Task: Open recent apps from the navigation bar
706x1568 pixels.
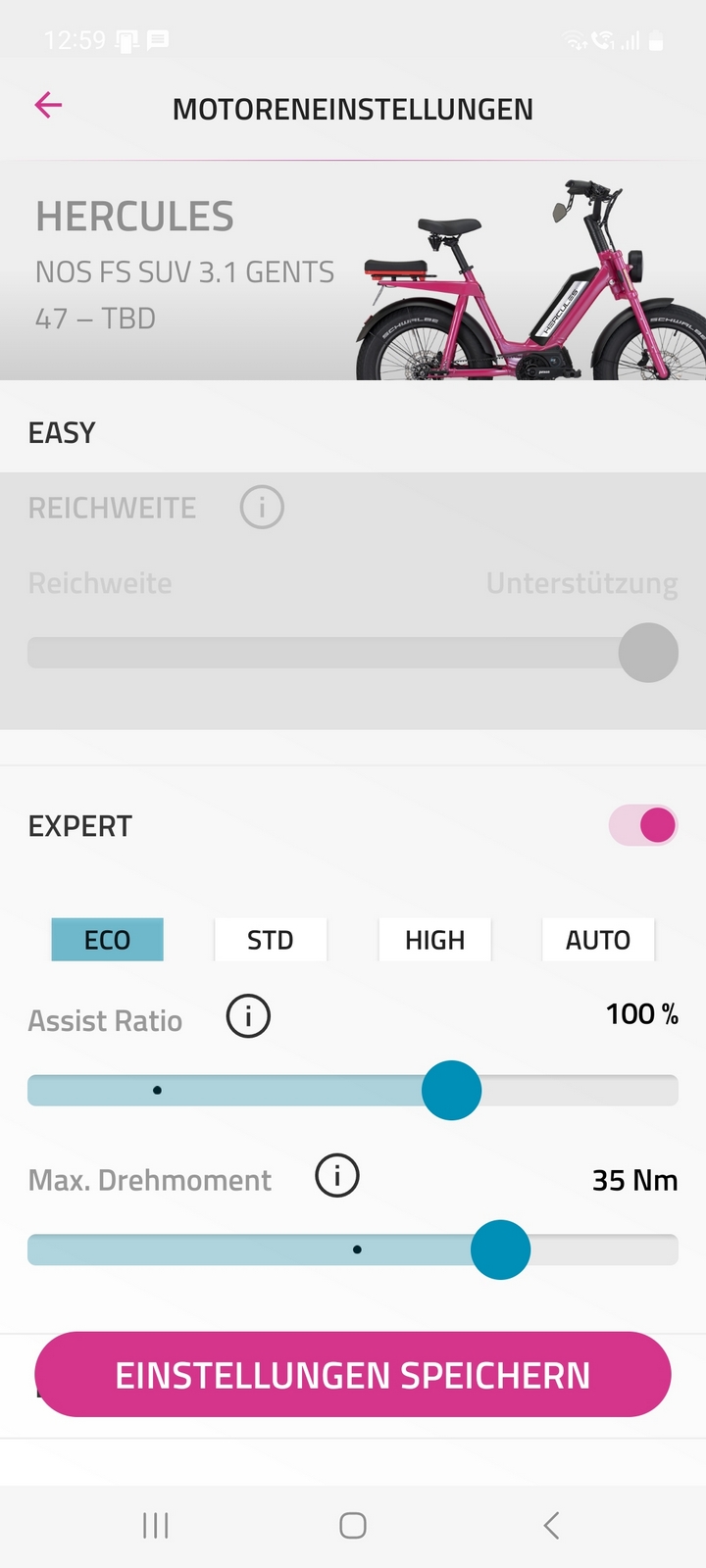Action: (156, 1525)
